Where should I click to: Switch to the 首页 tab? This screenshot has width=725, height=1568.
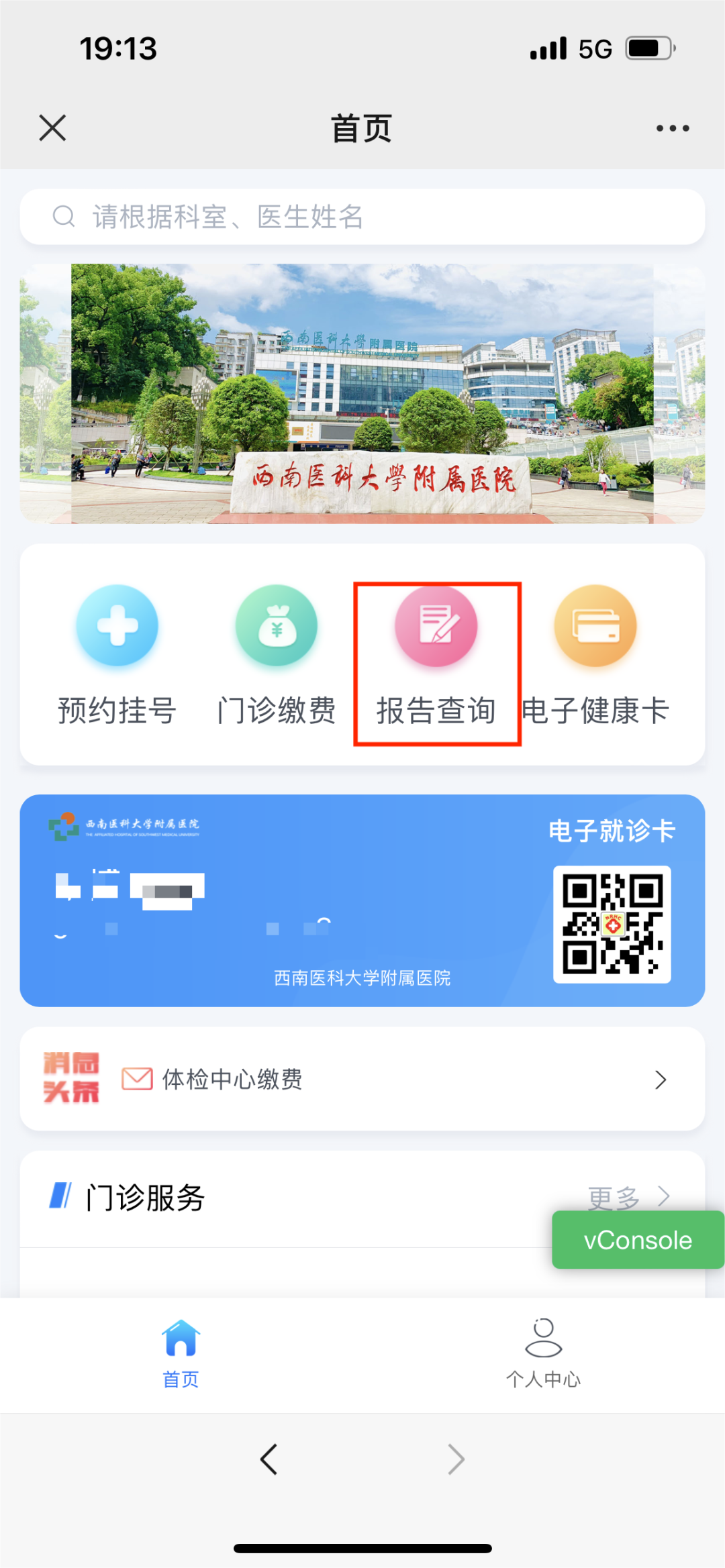point(181,1353)
